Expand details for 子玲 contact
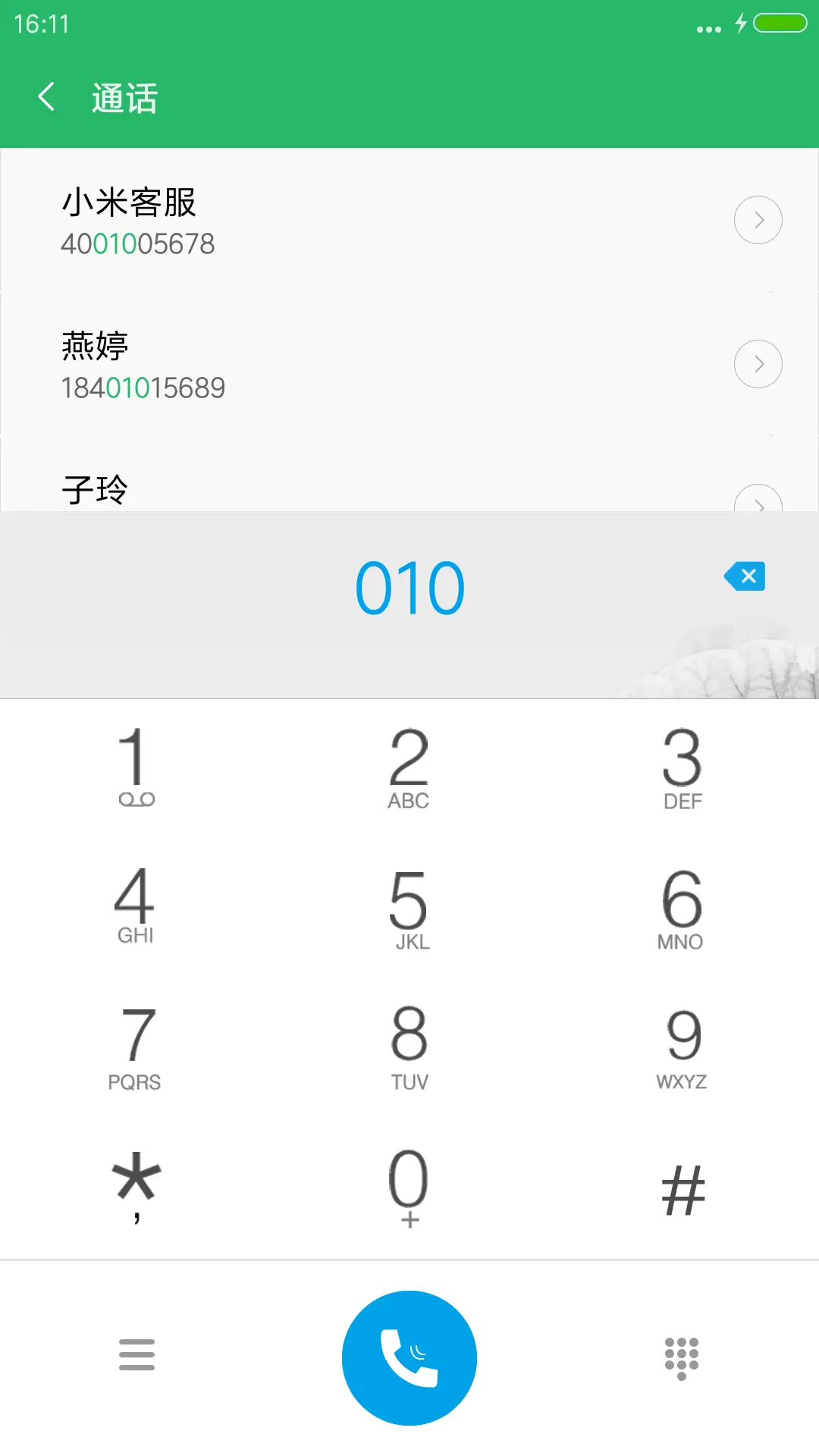 click(758, 504)
